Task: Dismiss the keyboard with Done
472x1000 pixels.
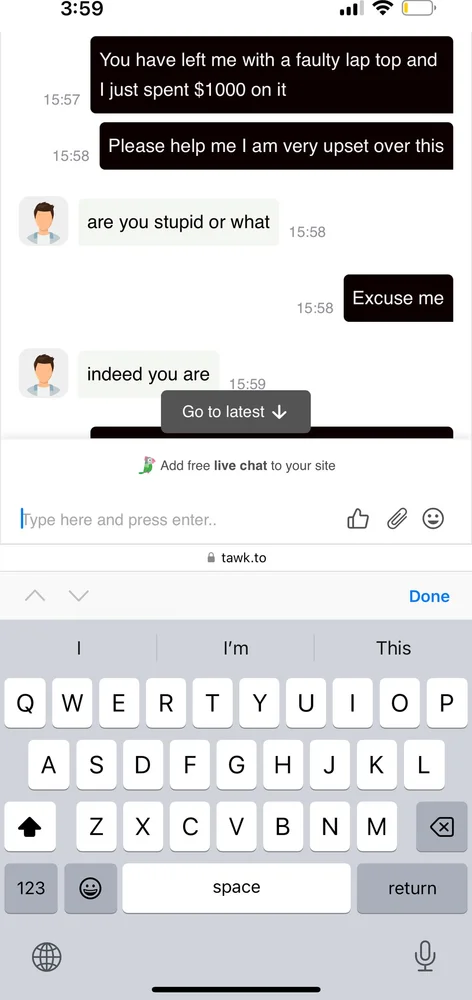Action: click(429, 596)
